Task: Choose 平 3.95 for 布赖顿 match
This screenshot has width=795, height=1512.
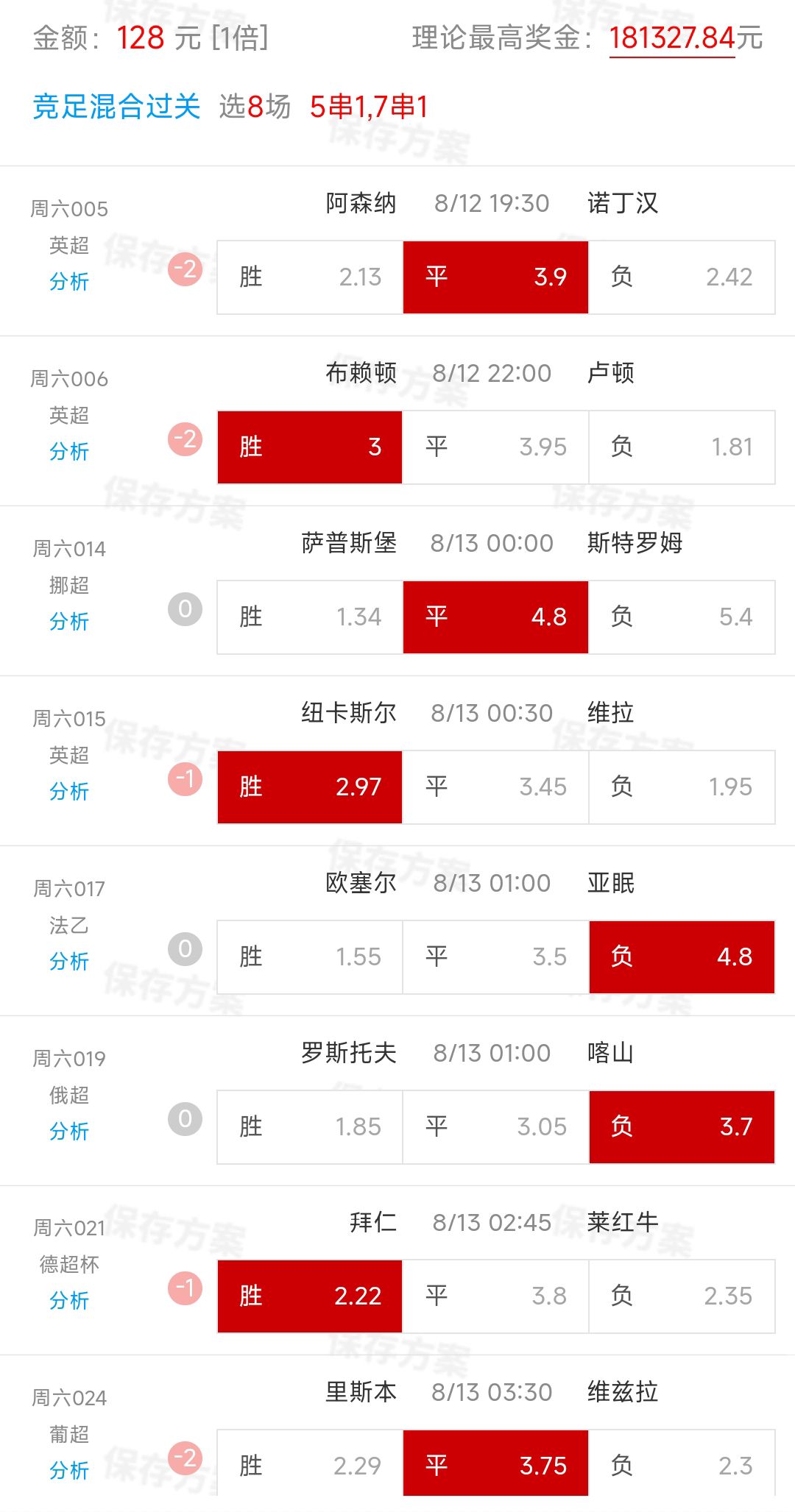Action: click(495, 447)
